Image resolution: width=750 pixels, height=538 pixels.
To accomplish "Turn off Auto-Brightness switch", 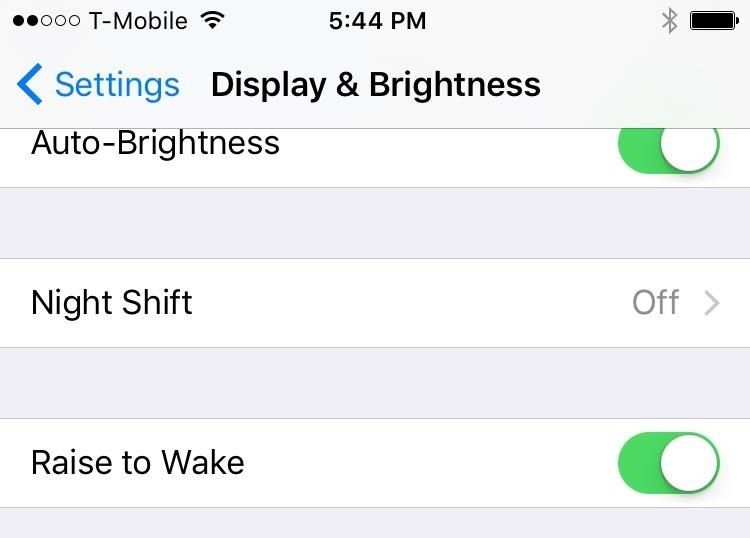I will coord(669,146).
